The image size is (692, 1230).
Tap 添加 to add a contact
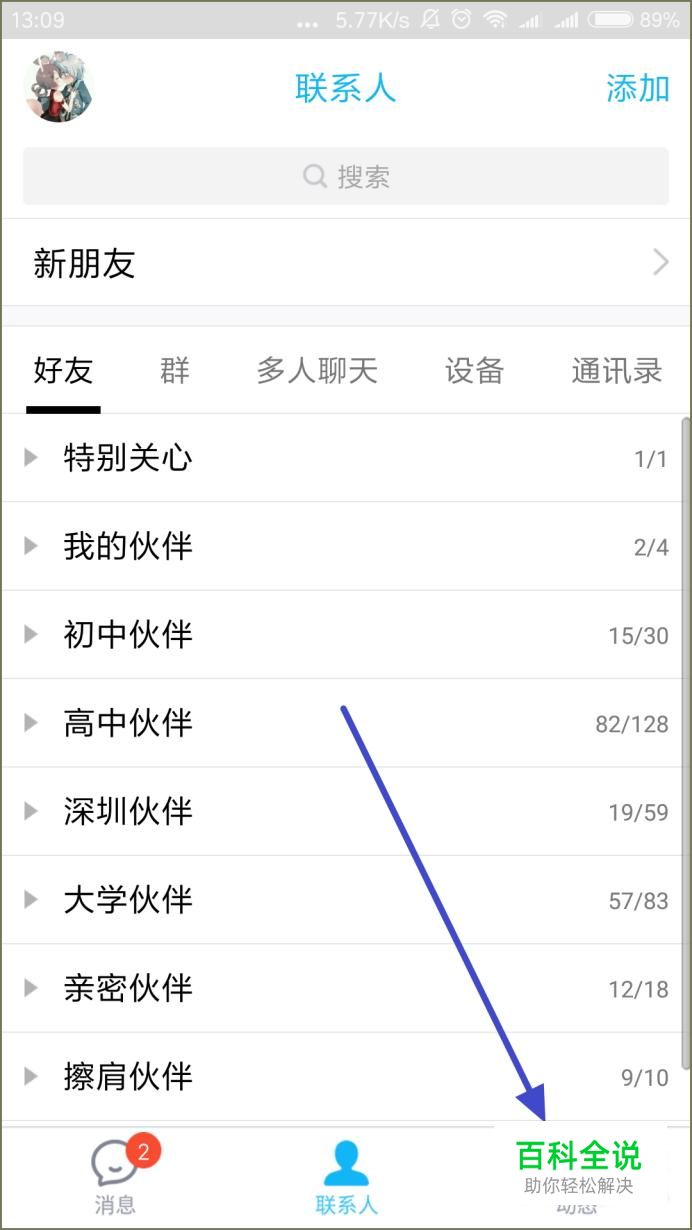tap(637, 89)
